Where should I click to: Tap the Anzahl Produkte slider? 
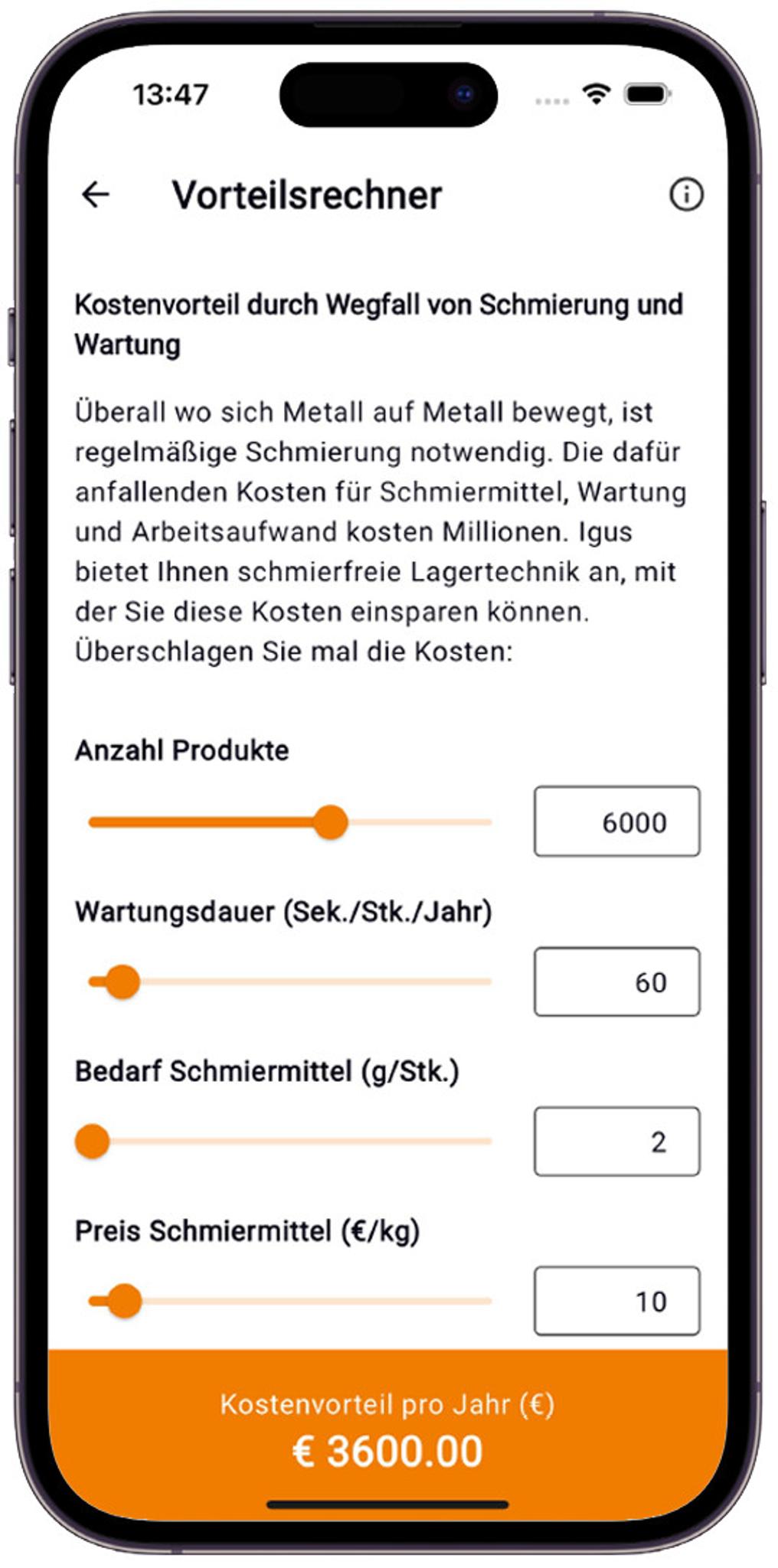coord(331,822)
